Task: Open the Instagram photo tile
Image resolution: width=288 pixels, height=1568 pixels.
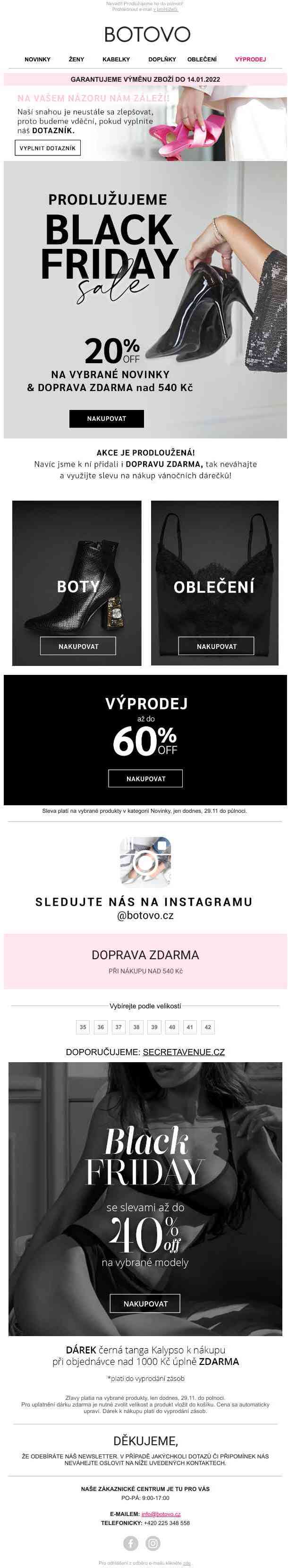Action: pos(145,862)
